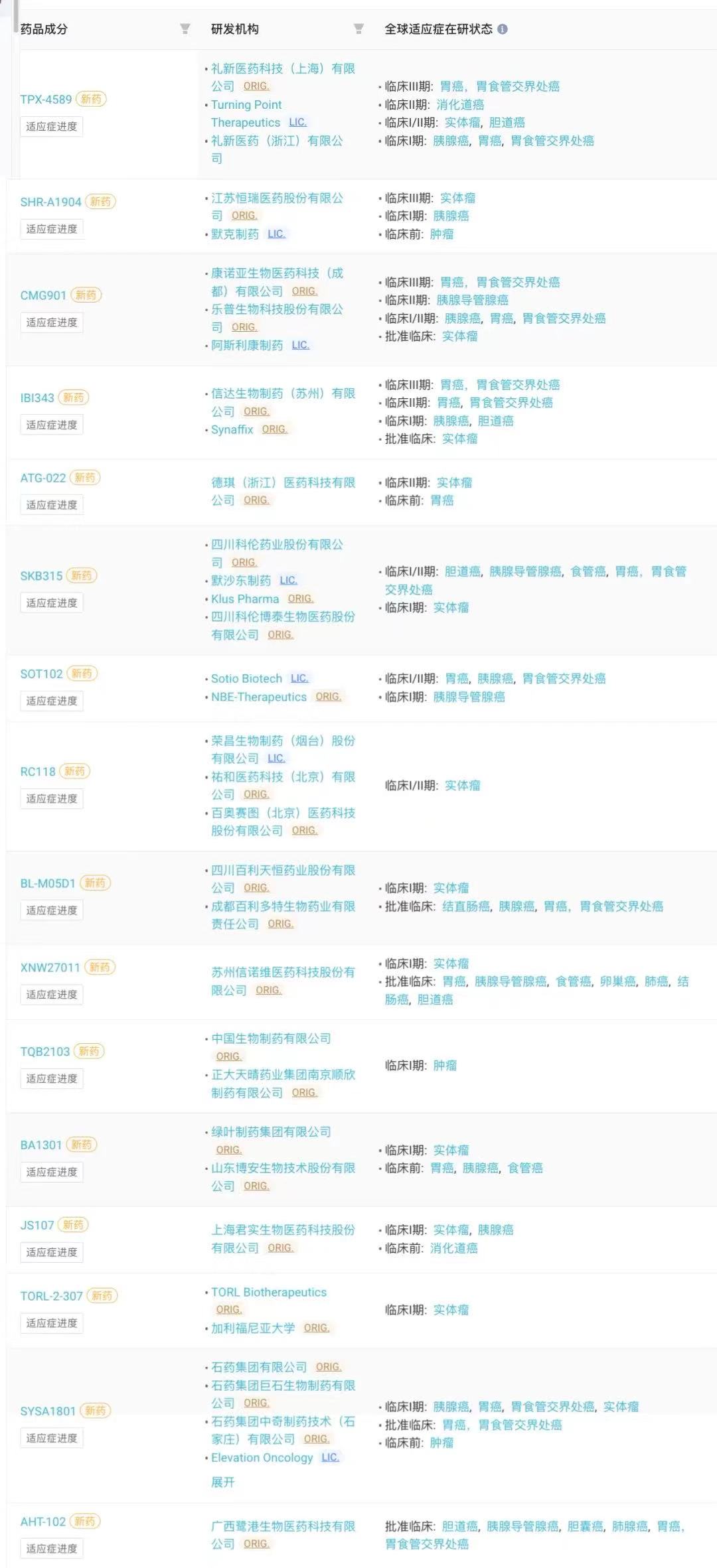Screen dimensions: 717x1568
Task: Open the Elevation Oncology company link
Action: tap(262, 1457)
